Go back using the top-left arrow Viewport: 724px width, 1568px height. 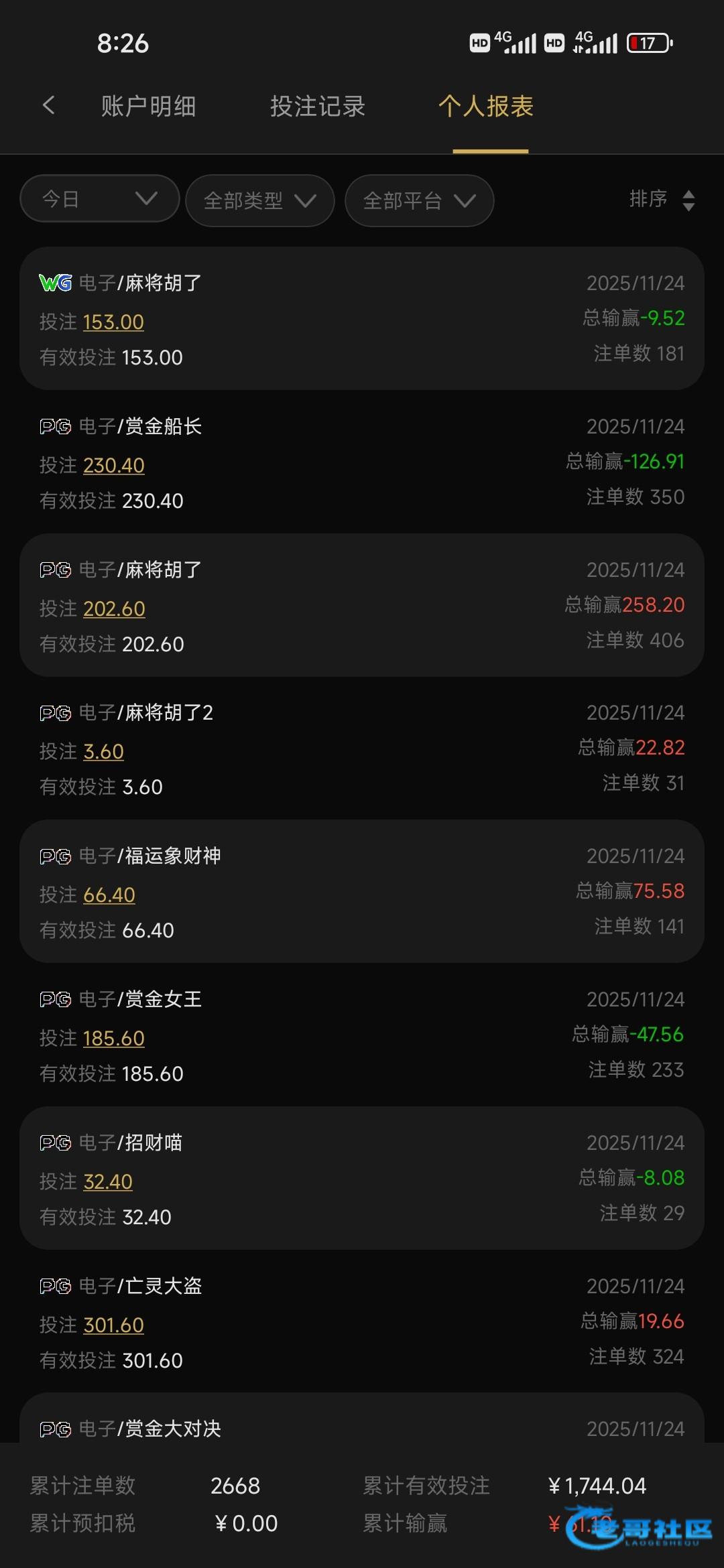point(48,105)
